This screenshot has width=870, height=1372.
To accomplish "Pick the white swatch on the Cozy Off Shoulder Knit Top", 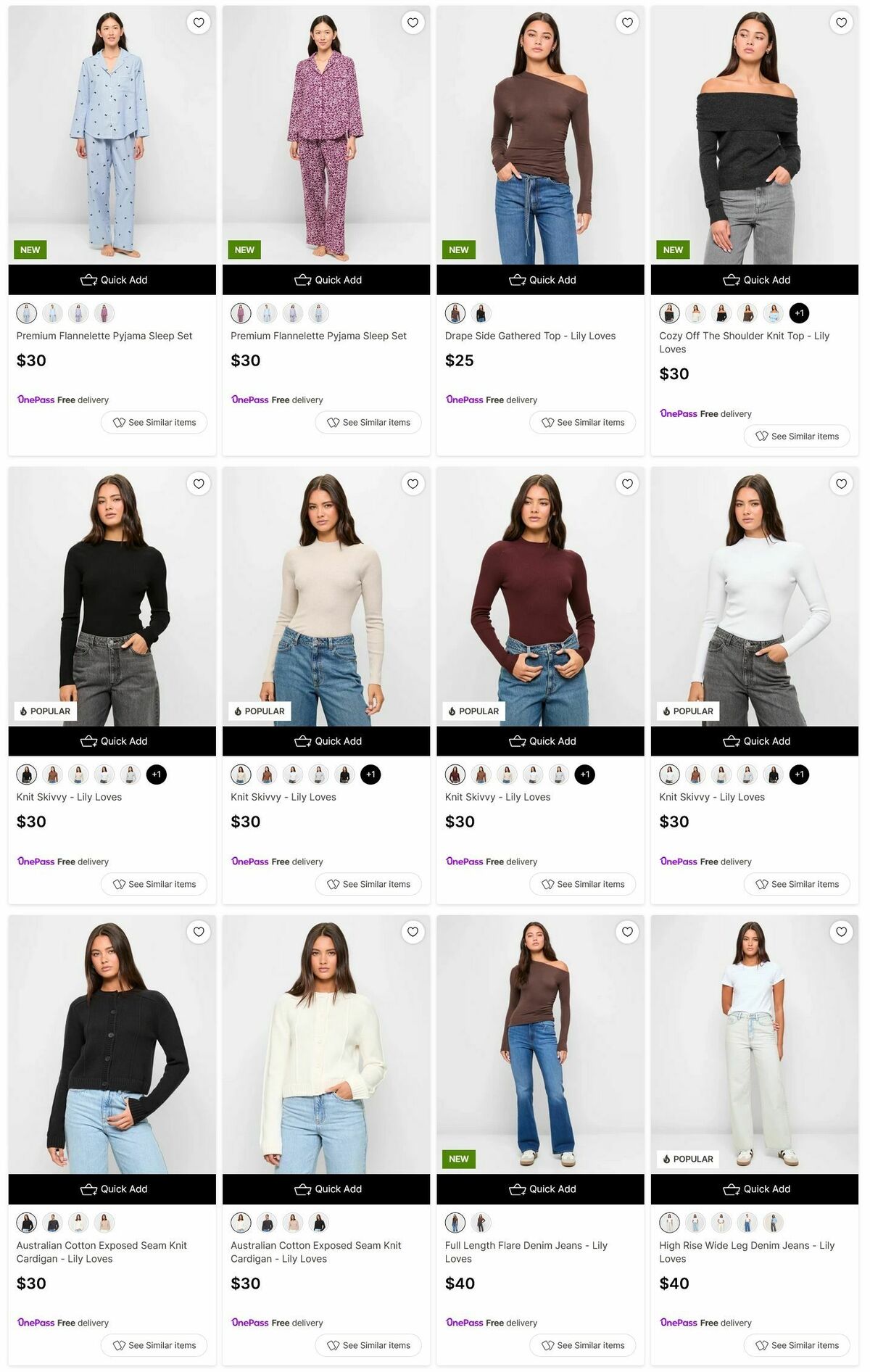I will pyautogui.click(x=695, y=313).
